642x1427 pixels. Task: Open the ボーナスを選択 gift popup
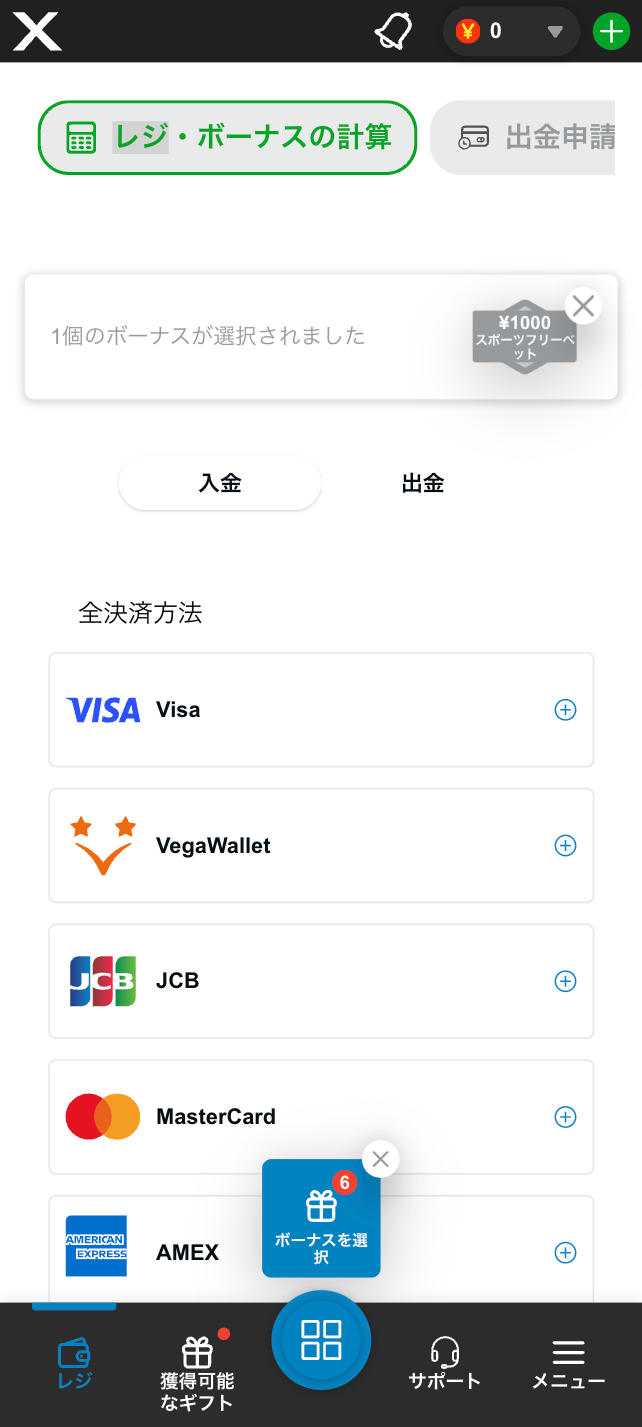coord(321,1219)
